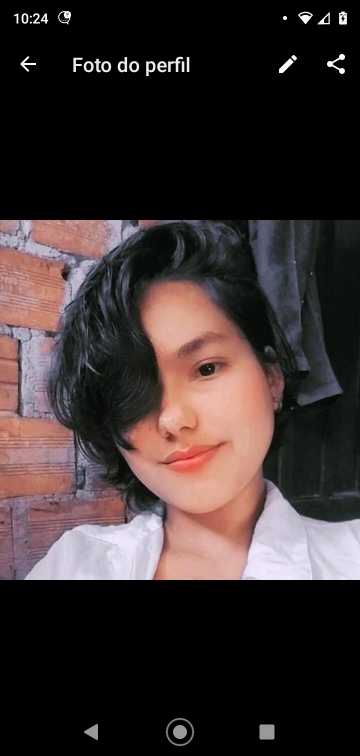The width and height of the screenshot is (360, 756).
Task: Open the recent apps overview
Action: (x=267, y=732)
